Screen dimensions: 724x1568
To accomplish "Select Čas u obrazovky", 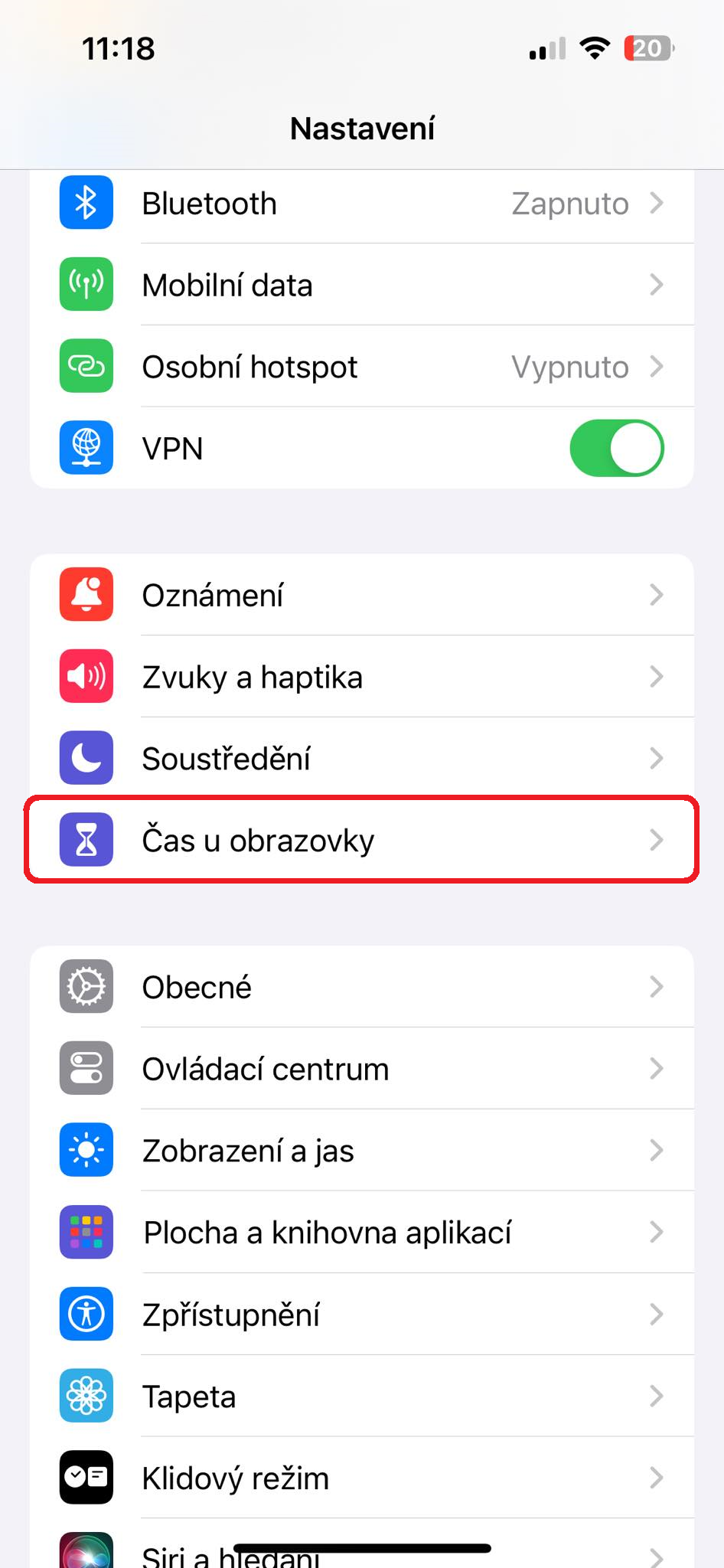I will tap(362, 840).
